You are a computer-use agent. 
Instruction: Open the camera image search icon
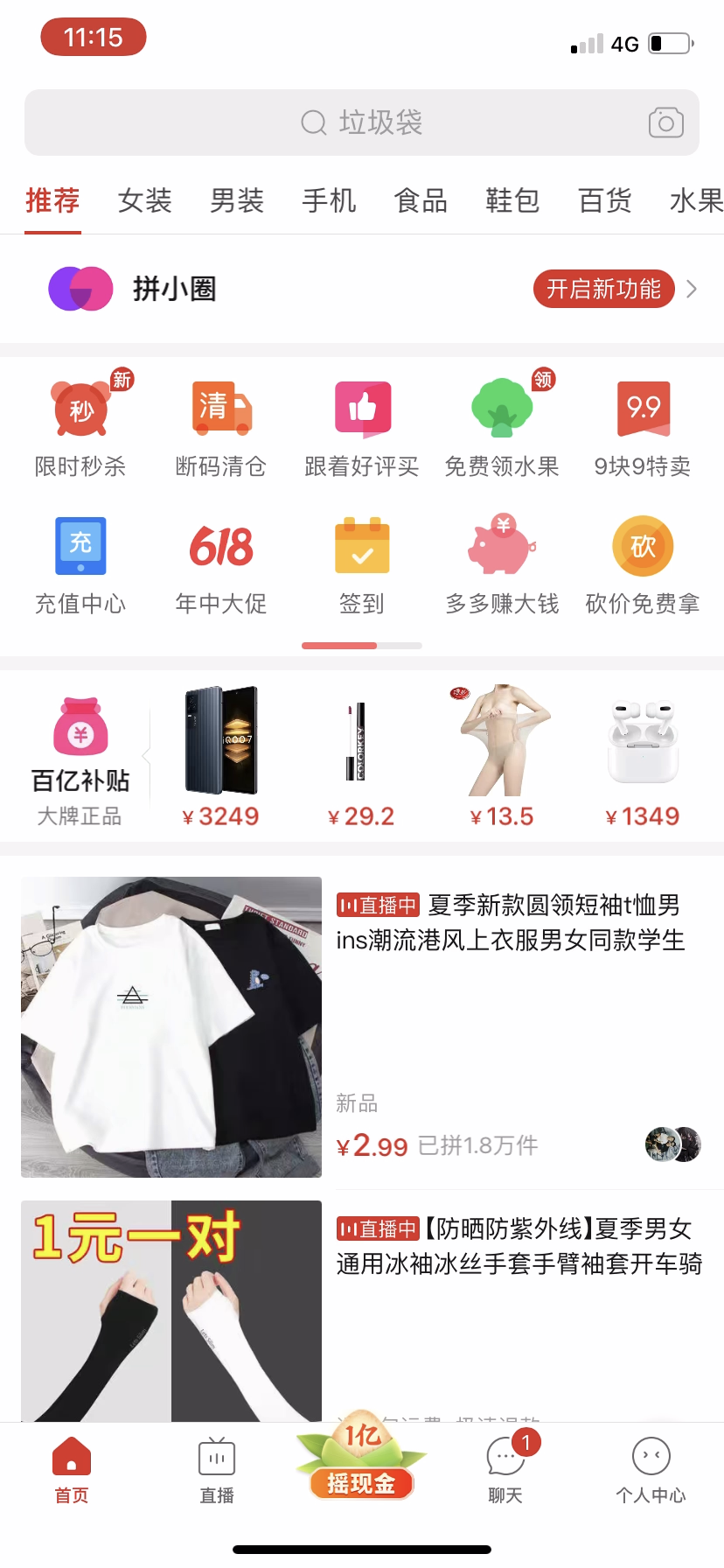[665, 122]
